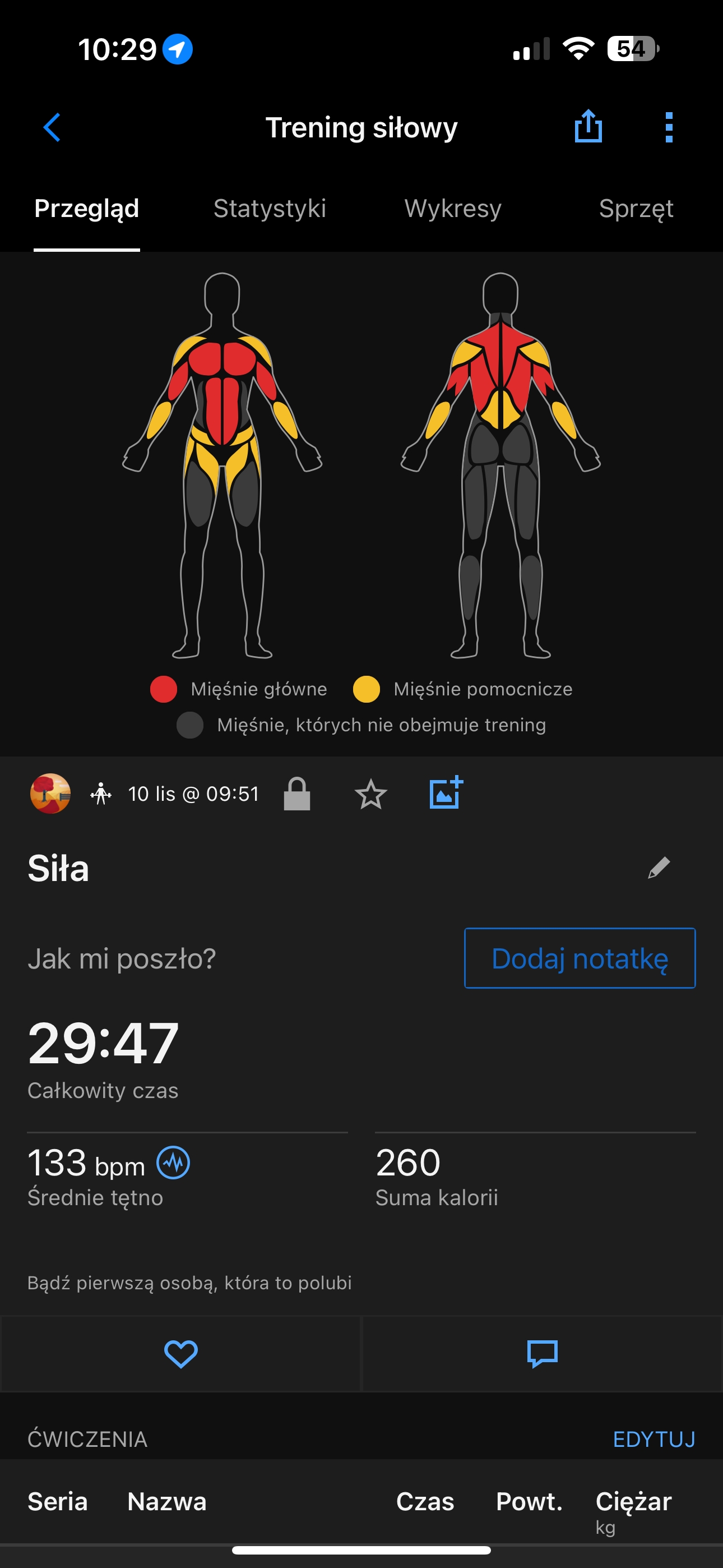The height and width of the screenshot is (1568, 723).
Task: Open the Sprzęt tab
Action: (x=636, y=208)
